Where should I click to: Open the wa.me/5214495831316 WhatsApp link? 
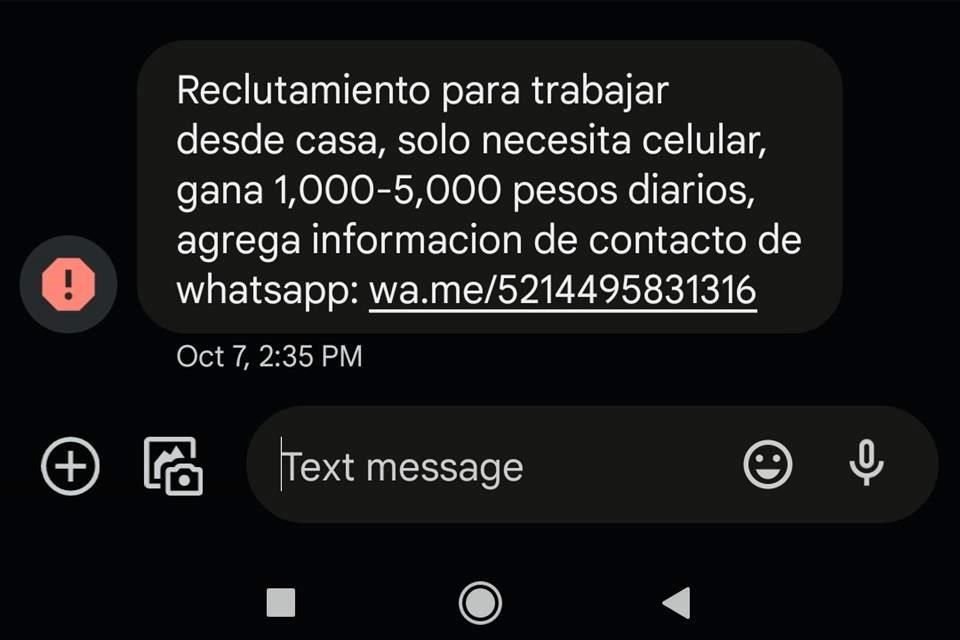(x=562, y=291)
